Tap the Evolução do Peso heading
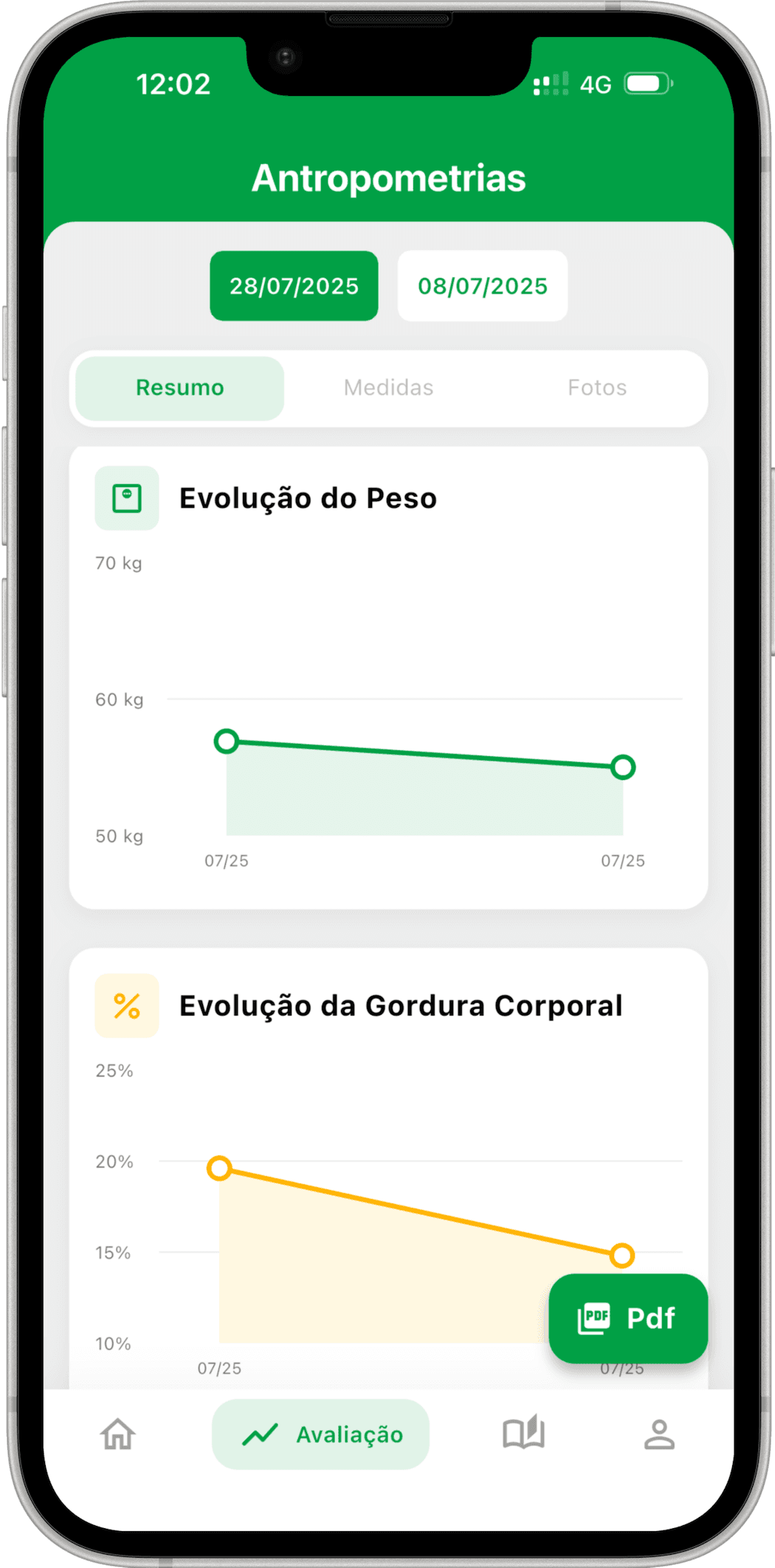Screen dimensions: 775x1568 click(309, 497)
